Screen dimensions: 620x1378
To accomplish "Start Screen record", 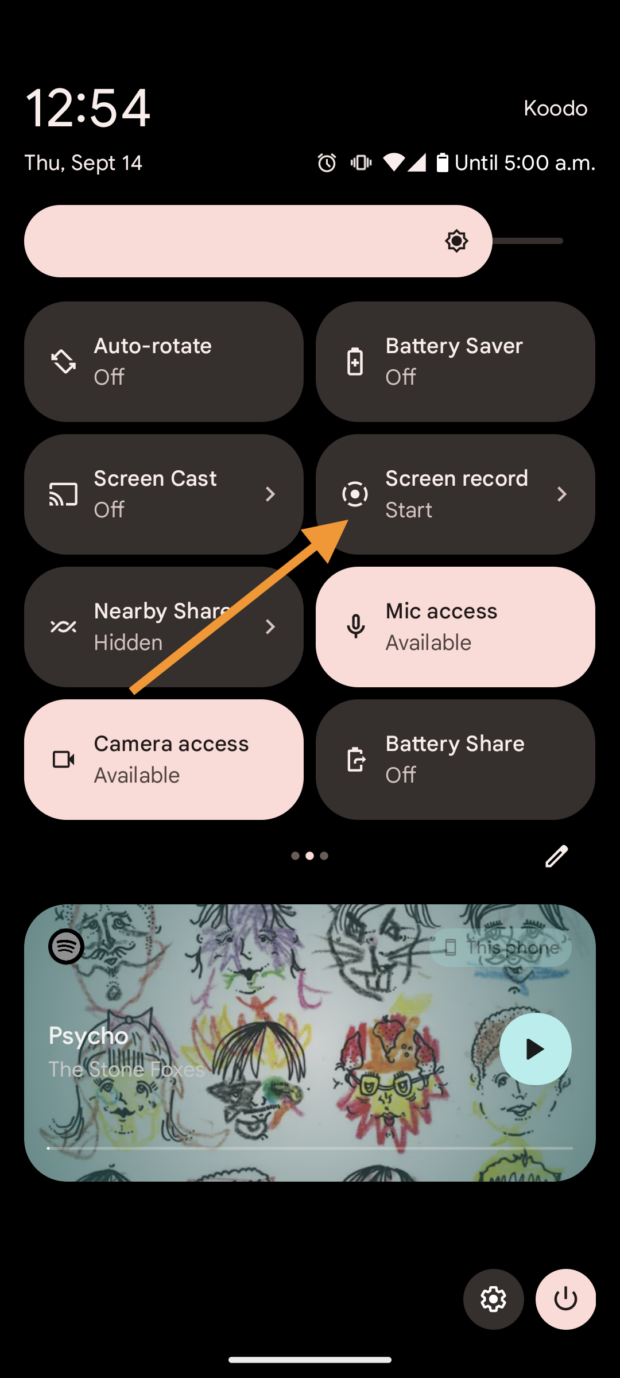I will click(455, 494).
